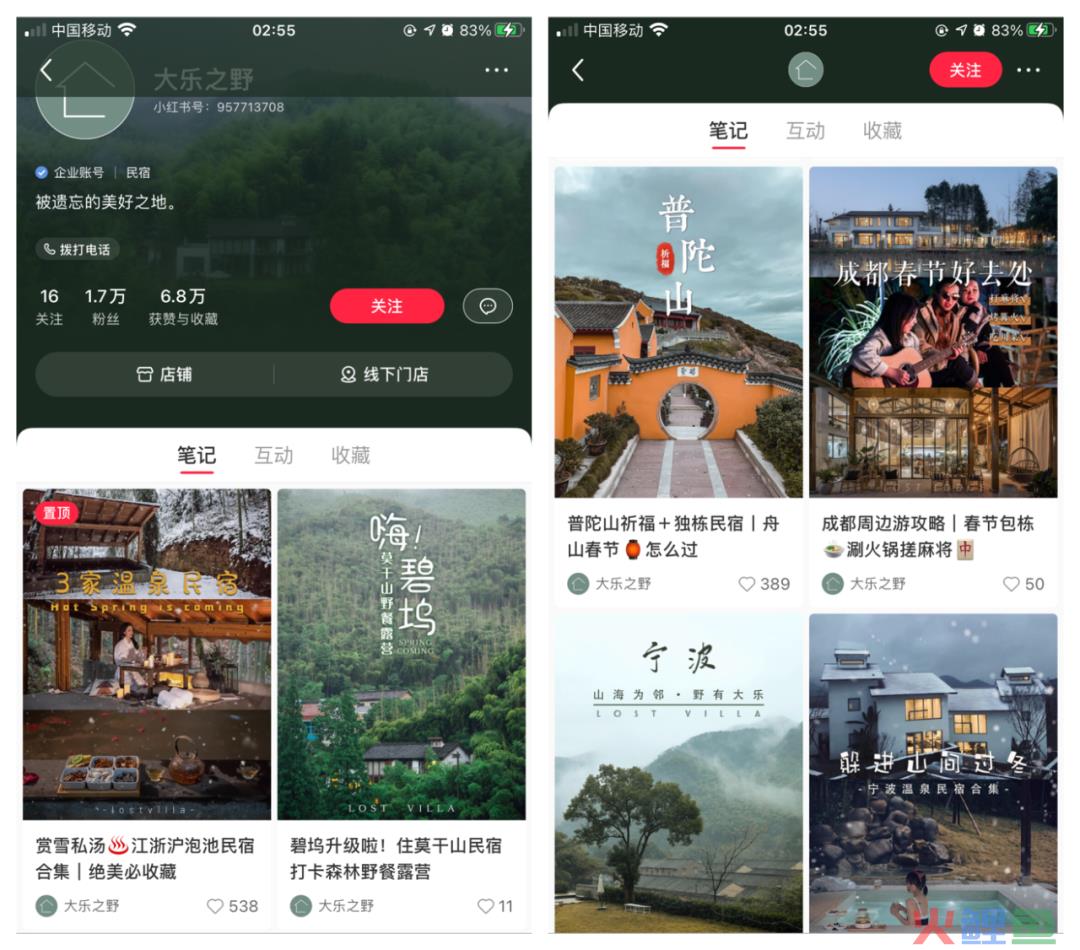
Task: Open the chat bubble message icon
Action: tap(487, 306)
